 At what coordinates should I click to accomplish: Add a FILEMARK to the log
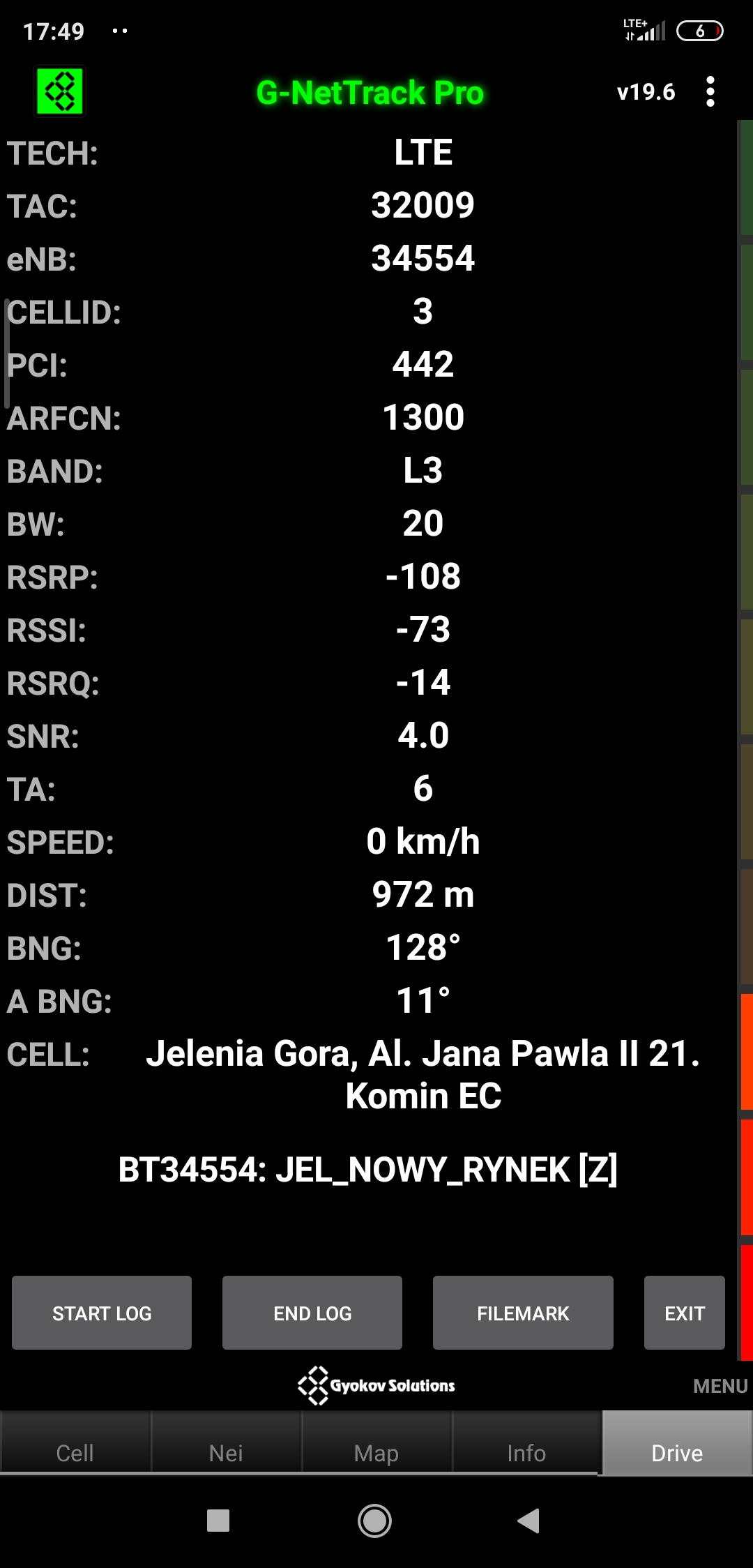[x=523, y=1313]
